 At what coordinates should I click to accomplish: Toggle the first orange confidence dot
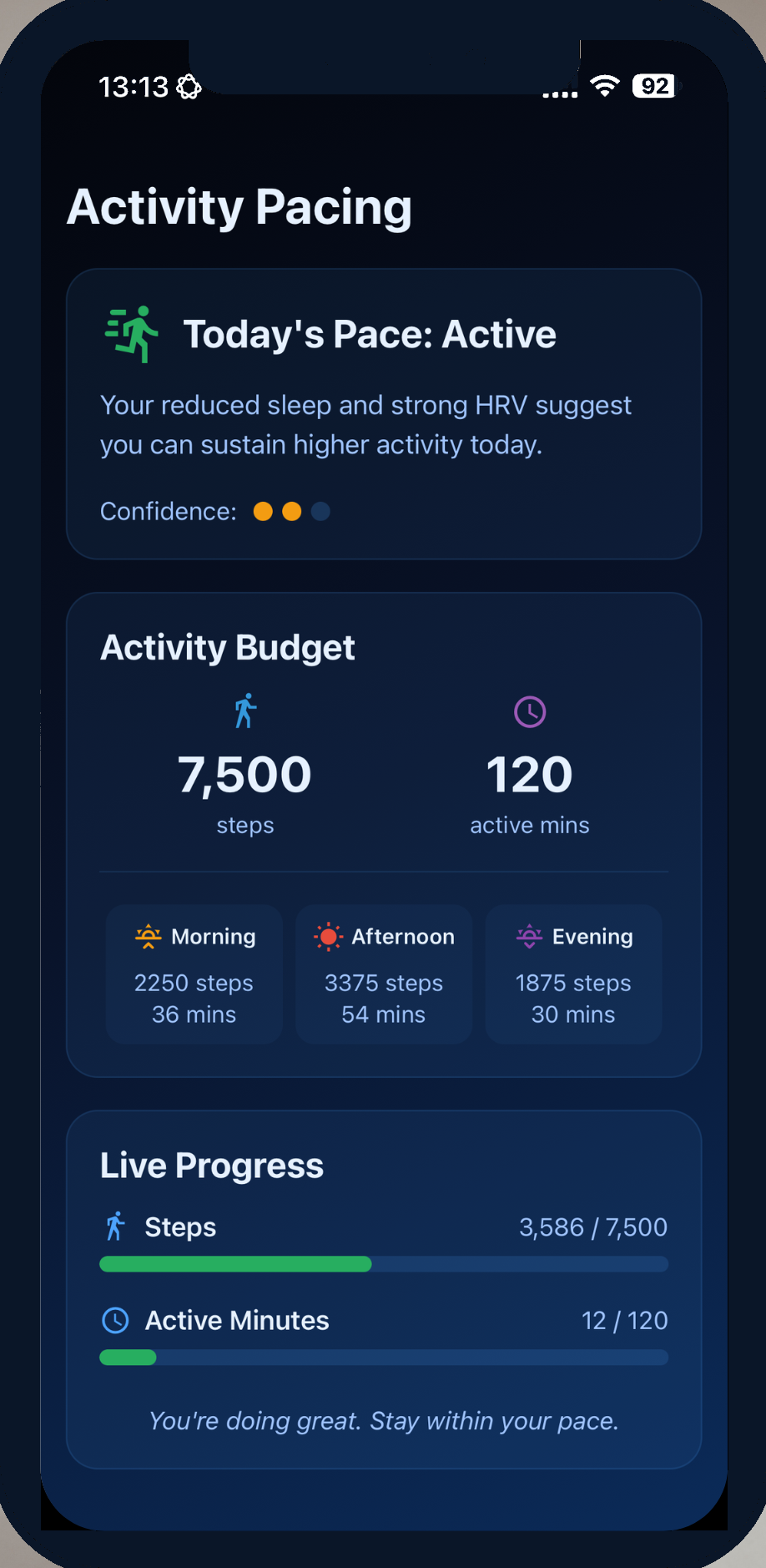tap(262, 511)
